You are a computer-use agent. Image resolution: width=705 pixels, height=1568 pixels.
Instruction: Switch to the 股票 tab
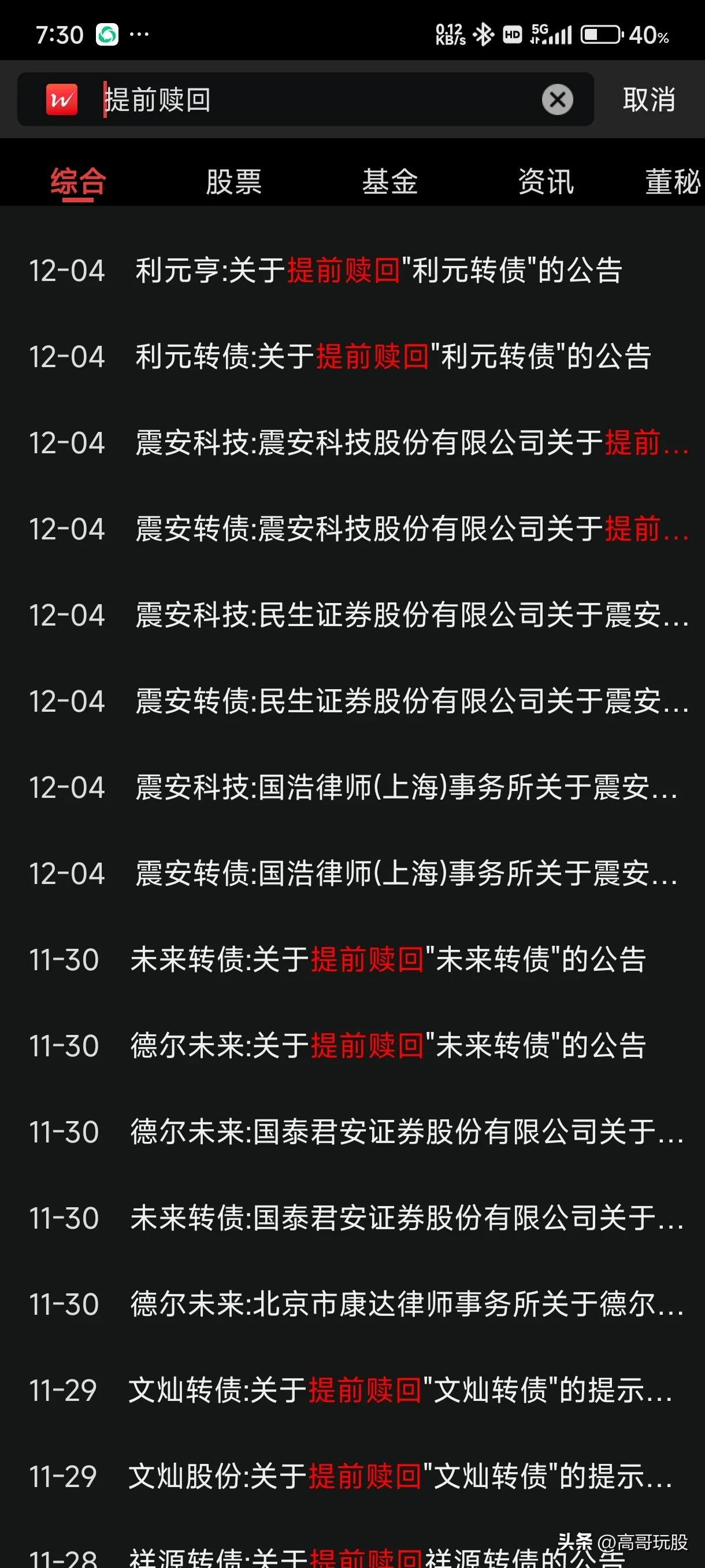[x=233, y=182]
